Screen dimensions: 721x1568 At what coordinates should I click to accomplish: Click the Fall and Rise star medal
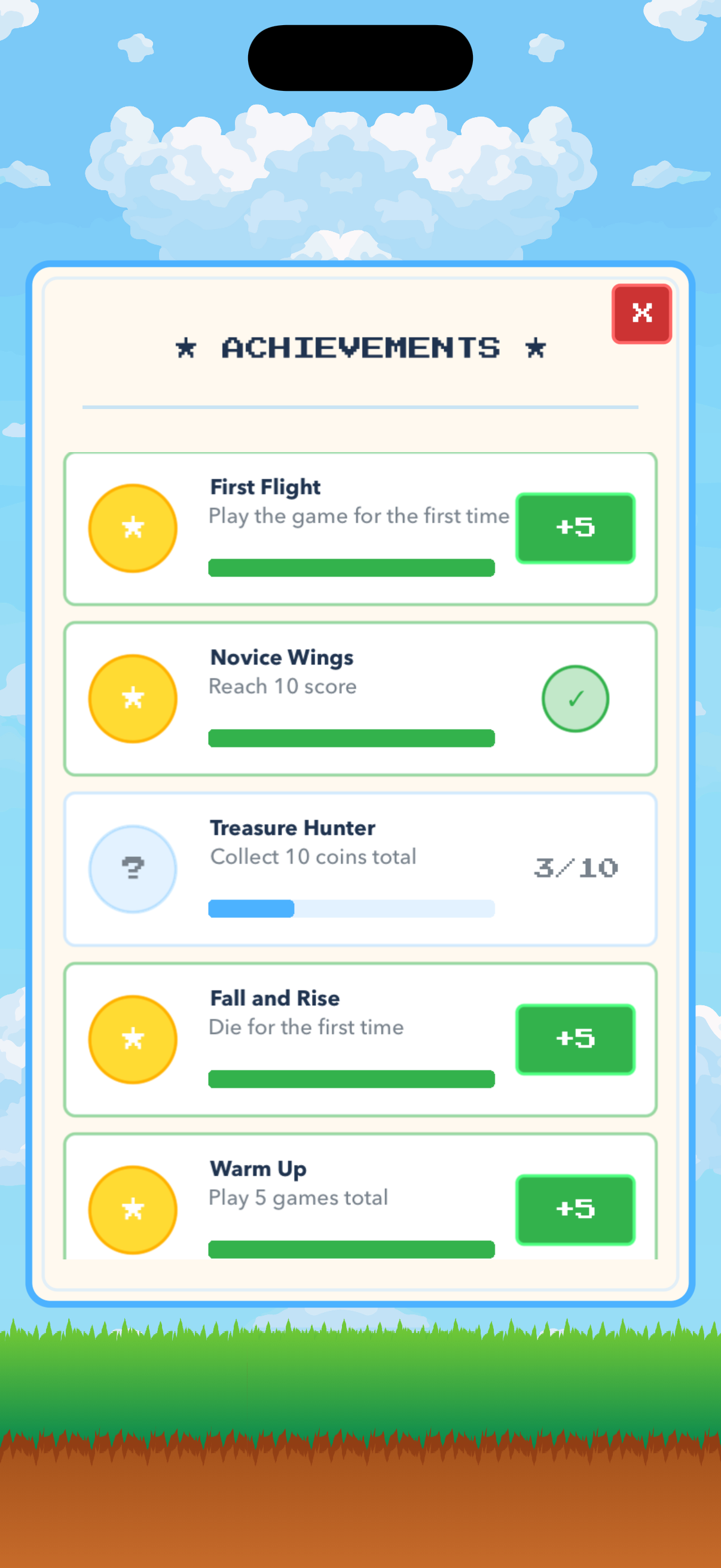click(133, 1039)
